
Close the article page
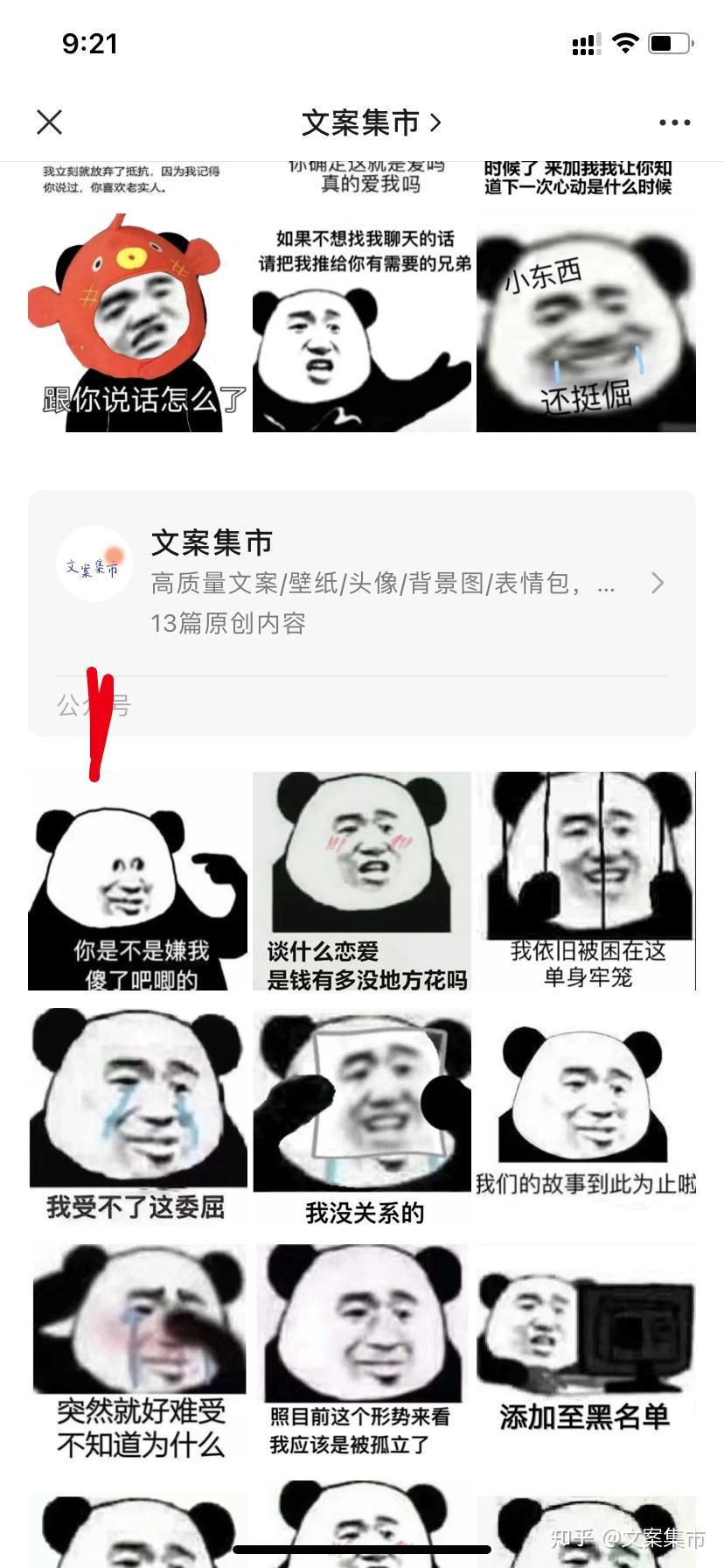(50, 122)
